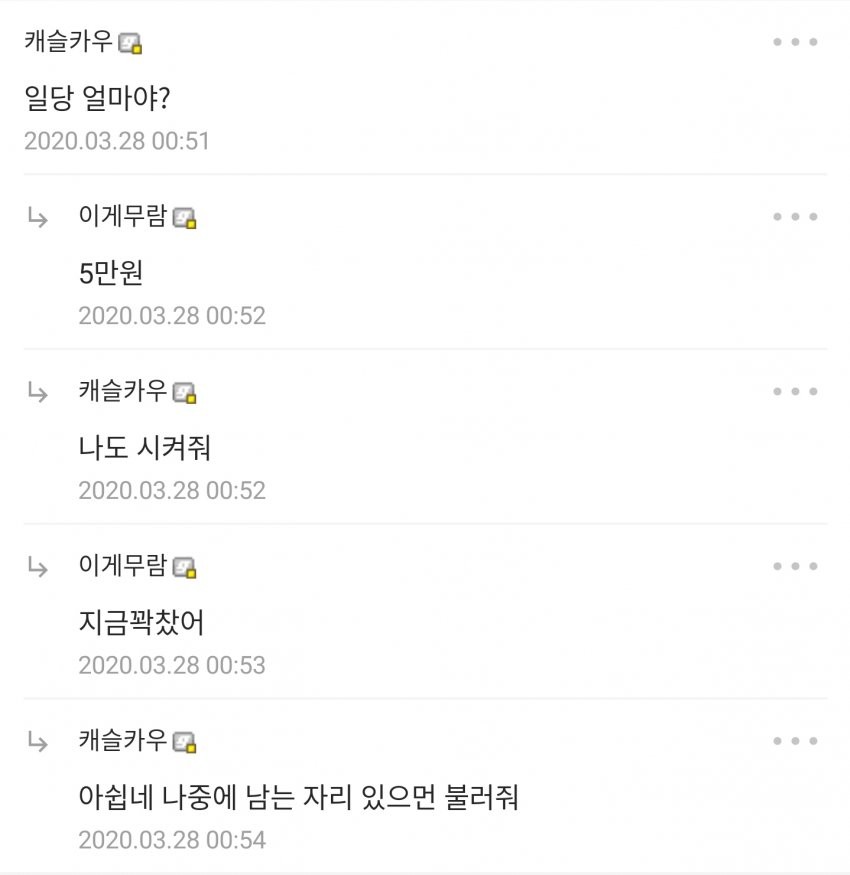Viewport: 850px width, 875px height.
Task: Open more options for '지금꽉찼어' reply
Action: 796,566
